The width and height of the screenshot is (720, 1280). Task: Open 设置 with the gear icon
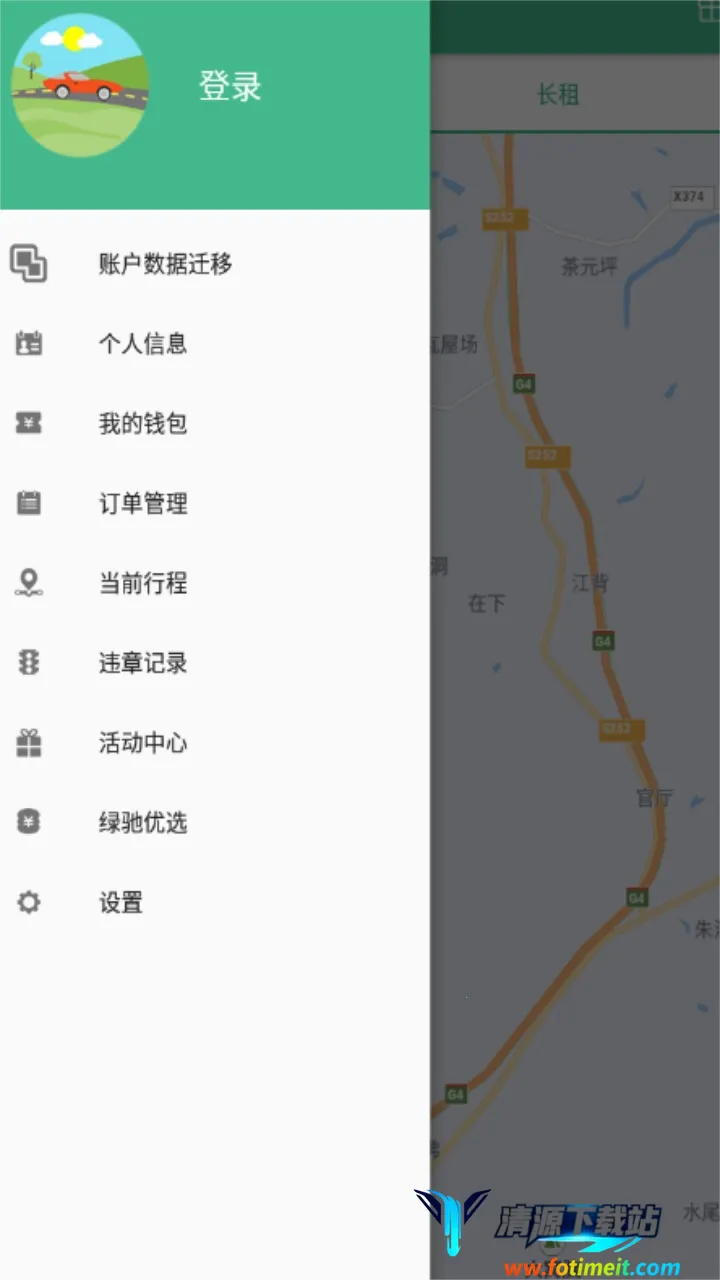tap(28, 902)
